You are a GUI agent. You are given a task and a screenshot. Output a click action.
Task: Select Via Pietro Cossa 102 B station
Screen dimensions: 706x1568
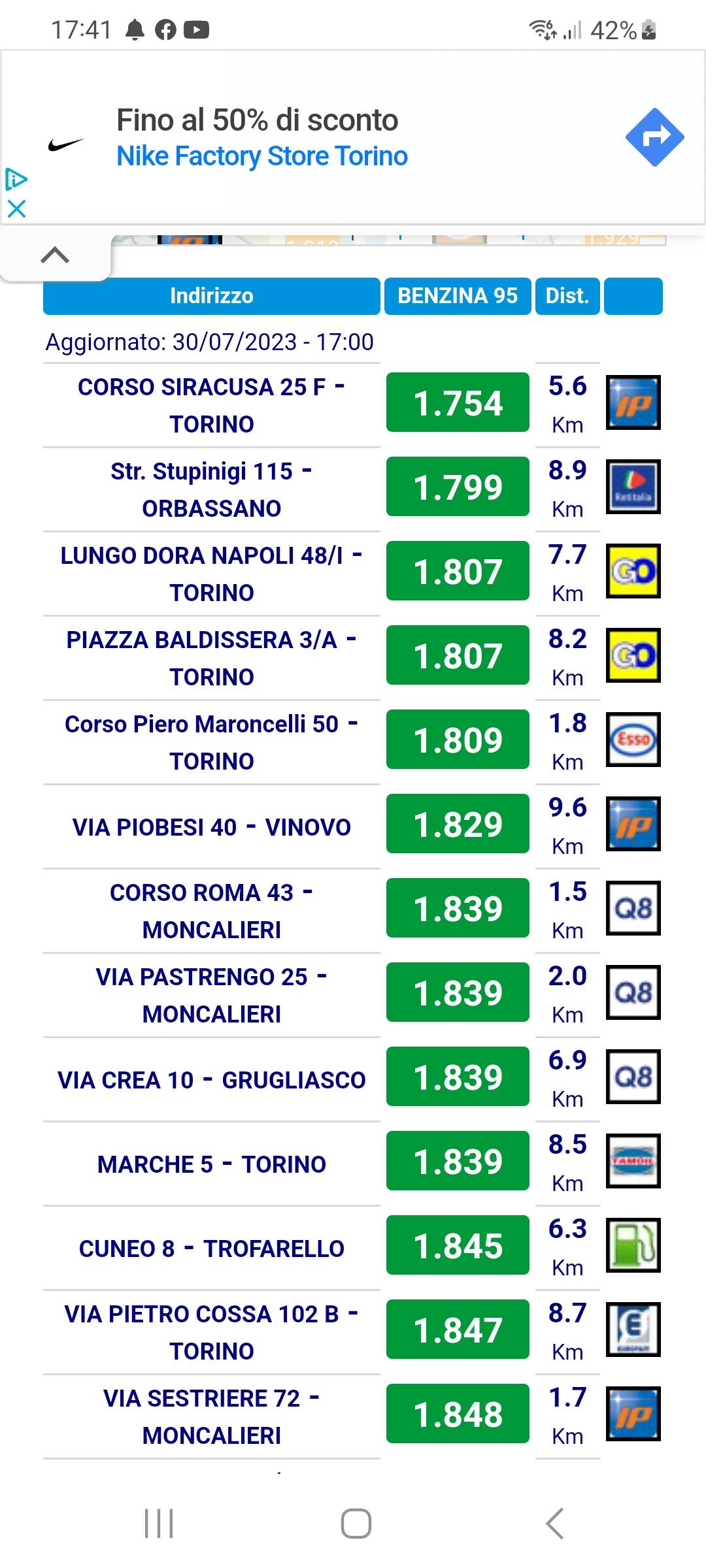tap(211, 1332)
